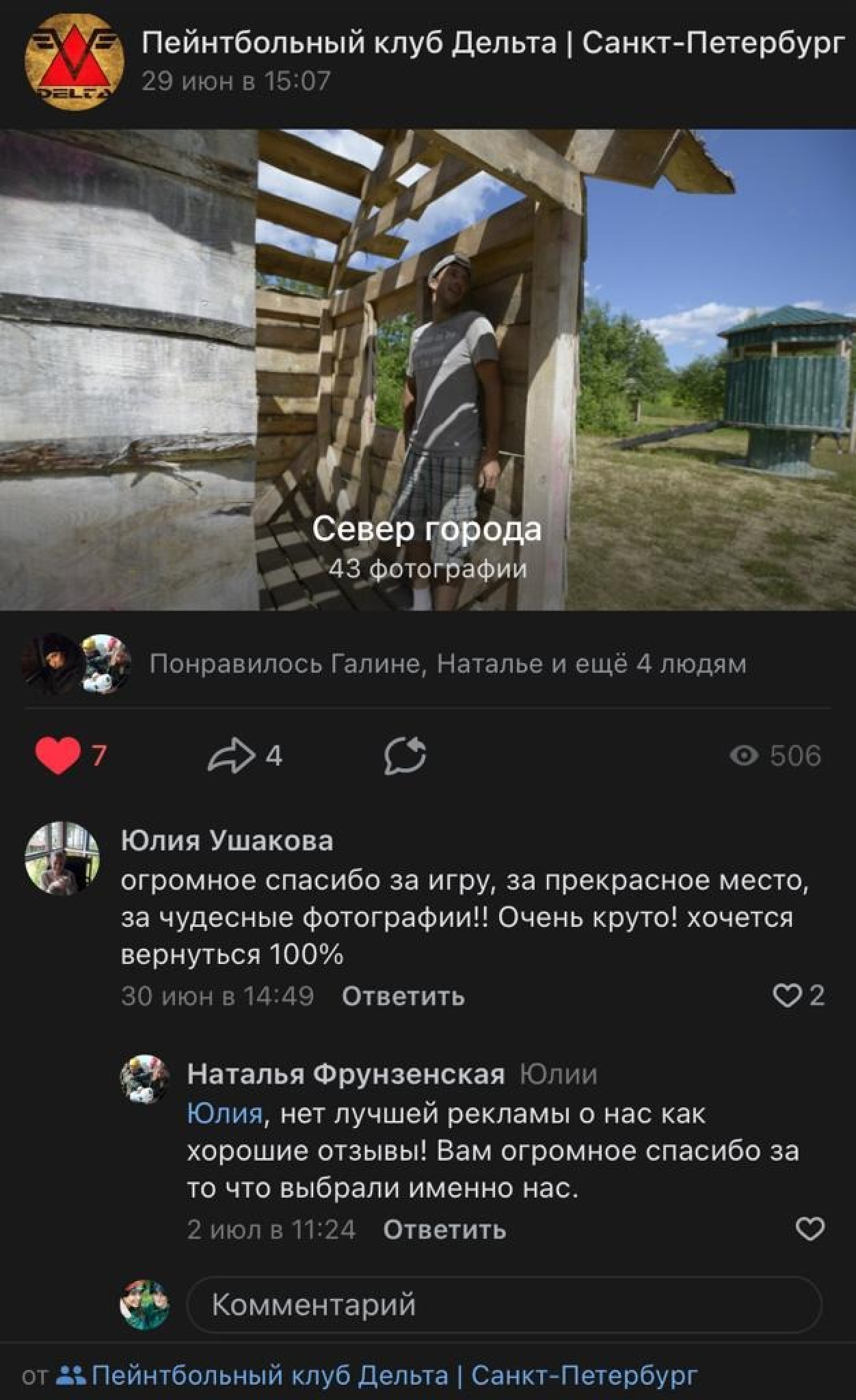Reply to Юлия Ушакова's comment
This screenshot has width=856, height=1400.
[403, 997]
